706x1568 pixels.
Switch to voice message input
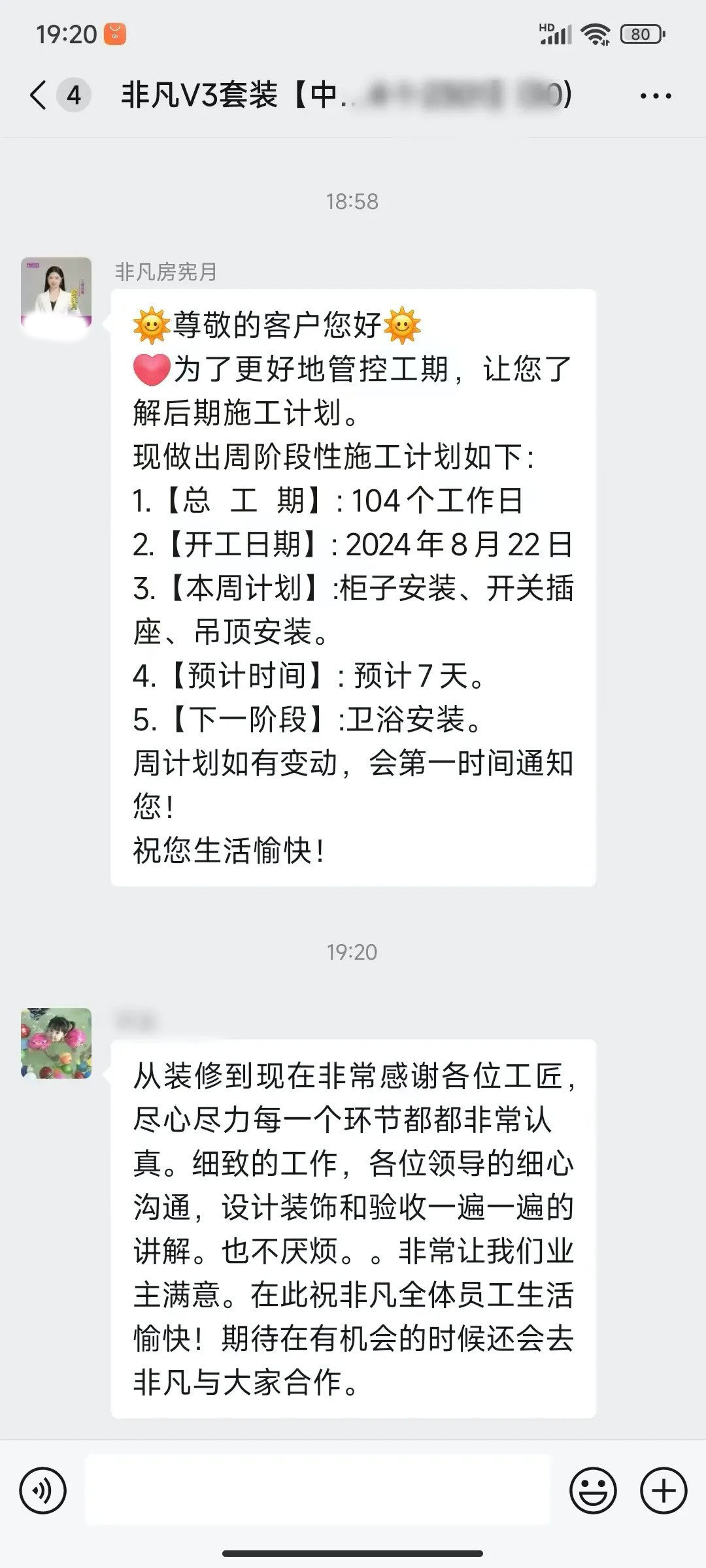[43, 1490]
